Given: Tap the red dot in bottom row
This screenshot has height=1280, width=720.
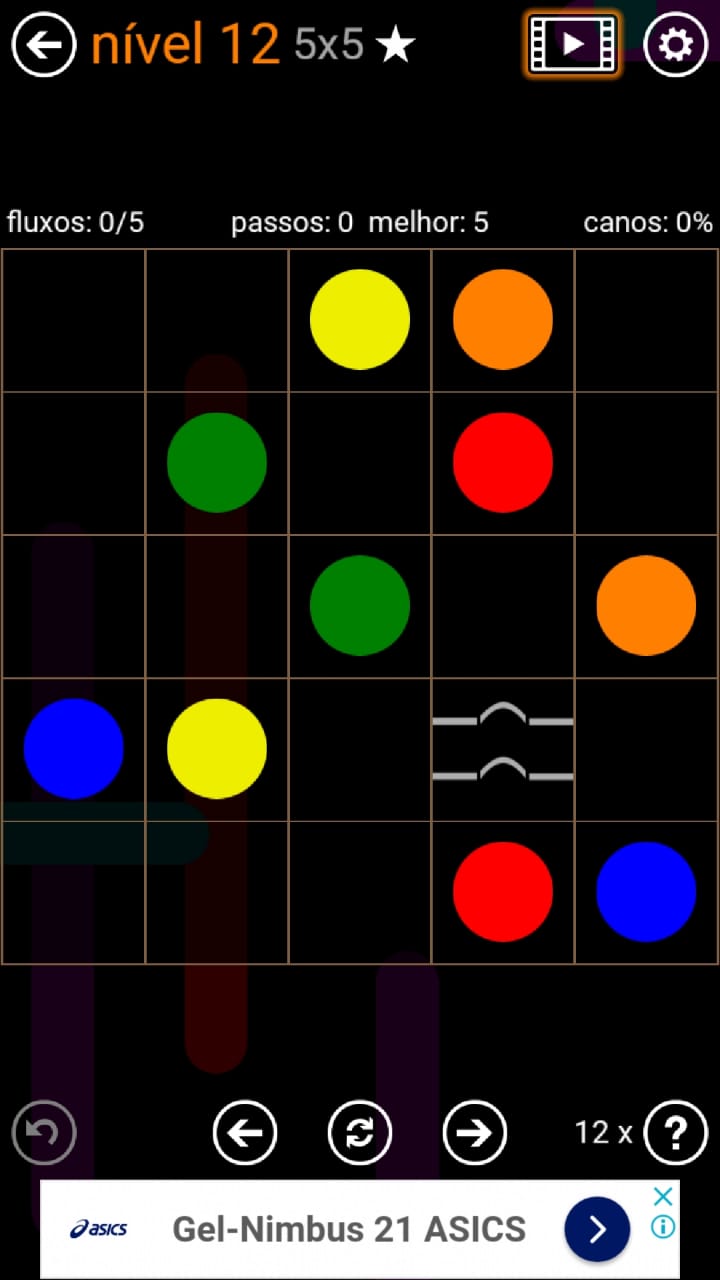Looking at the screenshot, I should coord(503,891).
